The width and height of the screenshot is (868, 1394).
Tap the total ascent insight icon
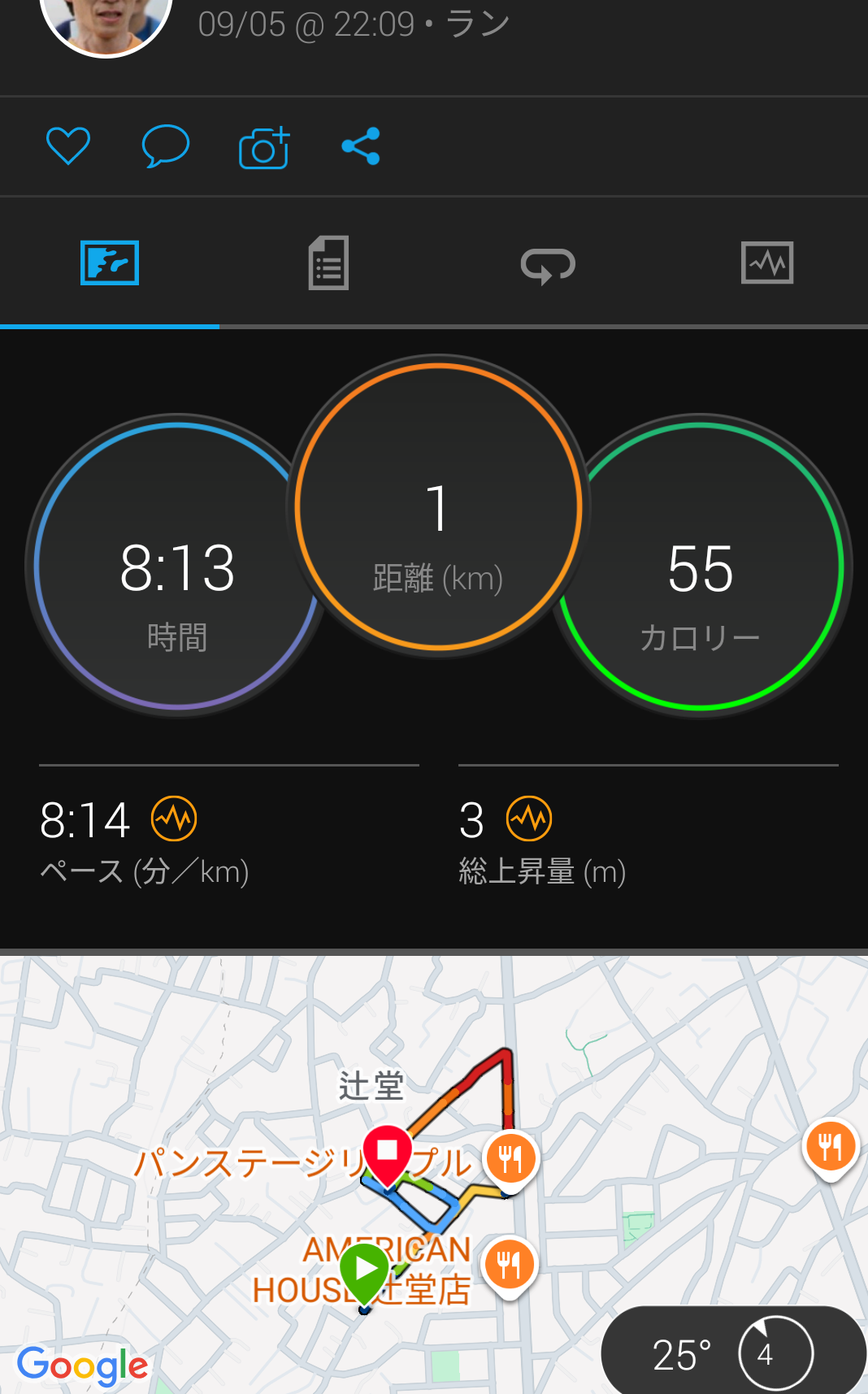(x=529, y=819)
